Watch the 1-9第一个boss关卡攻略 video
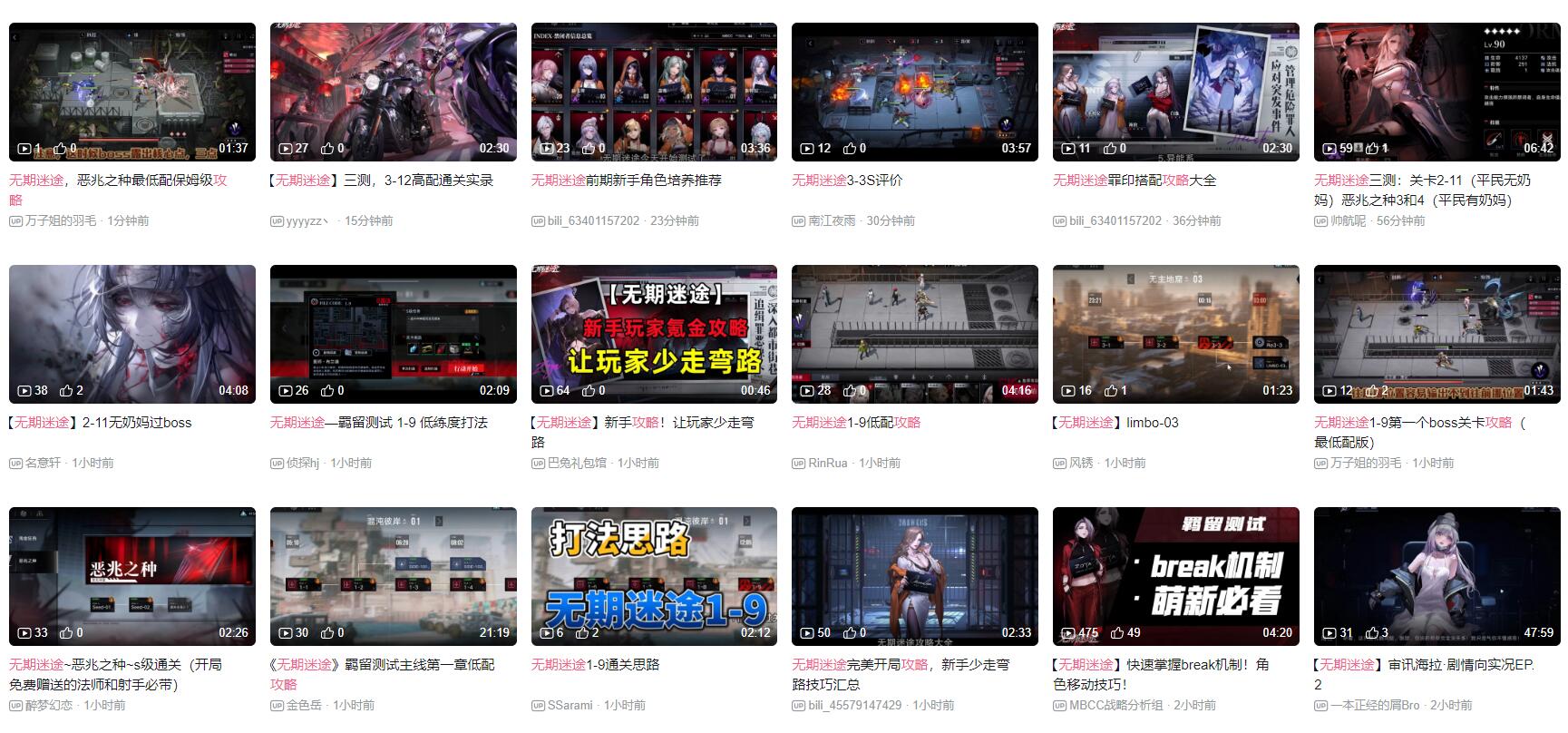The height and width of the screenshot is (733, 1568). click(x=1437, y=334)
